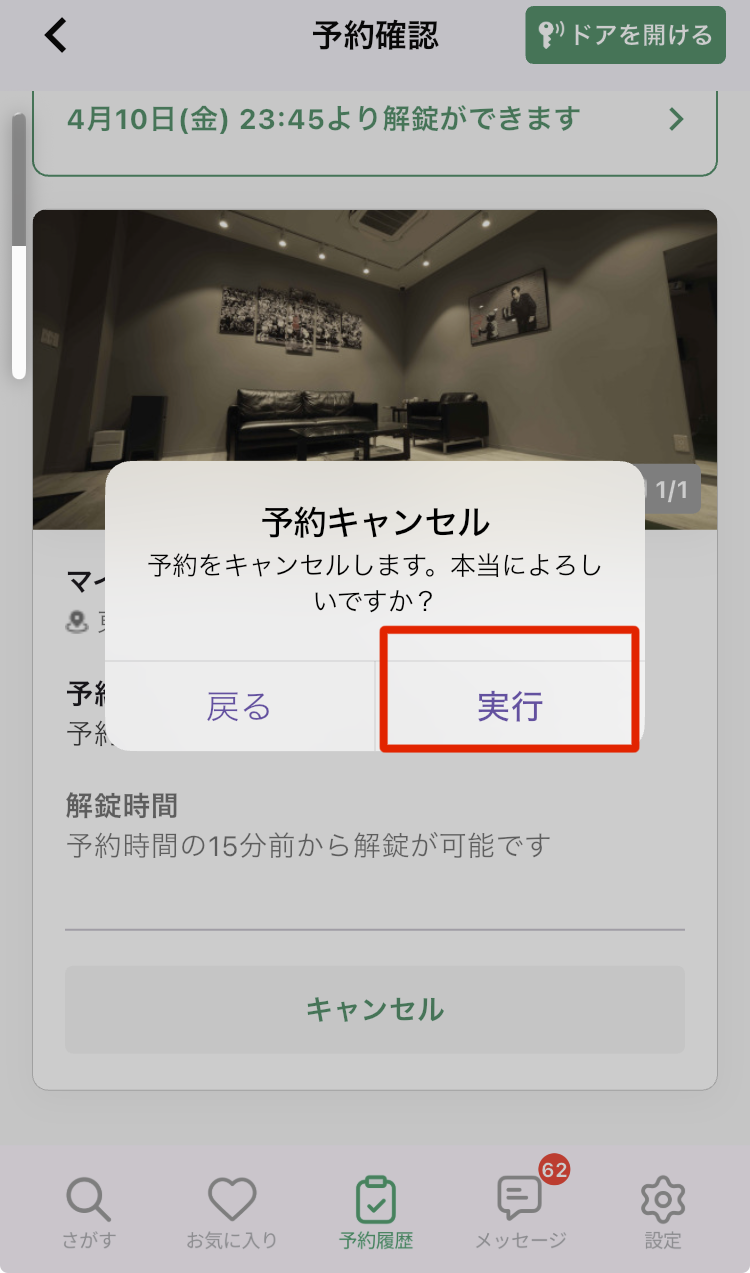Open the お気に入り tab
Screen dimensions: 750x1273
pos(232,1212)
